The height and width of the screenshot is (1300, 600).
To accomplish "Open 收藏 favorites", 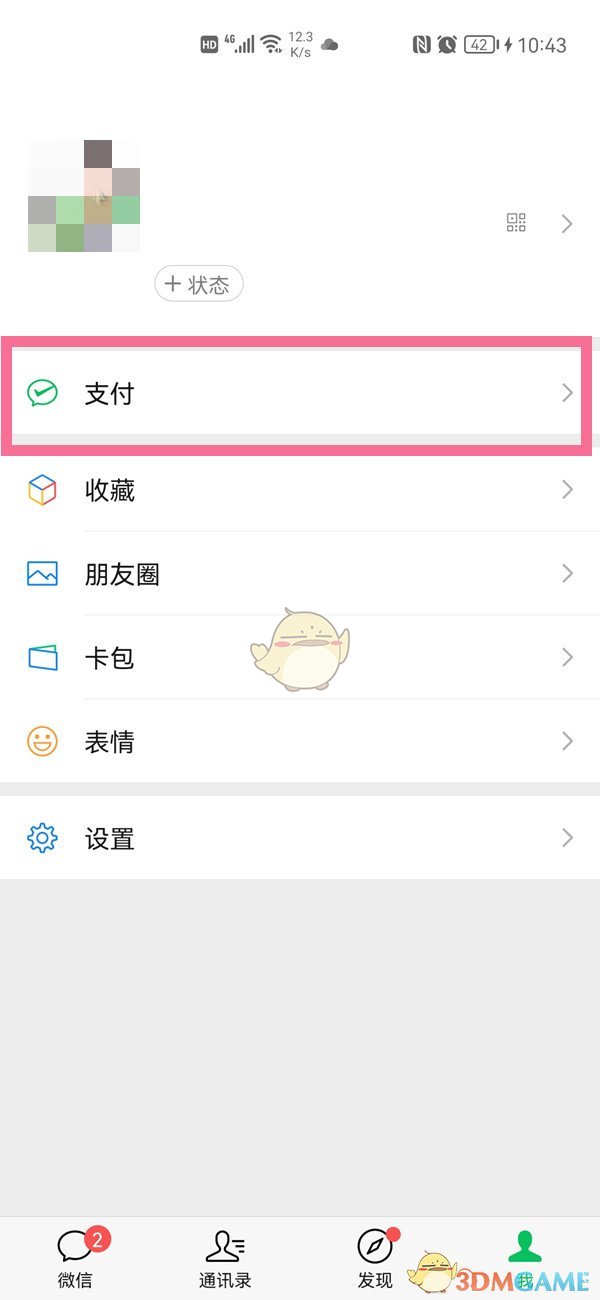I will [300, 490].
